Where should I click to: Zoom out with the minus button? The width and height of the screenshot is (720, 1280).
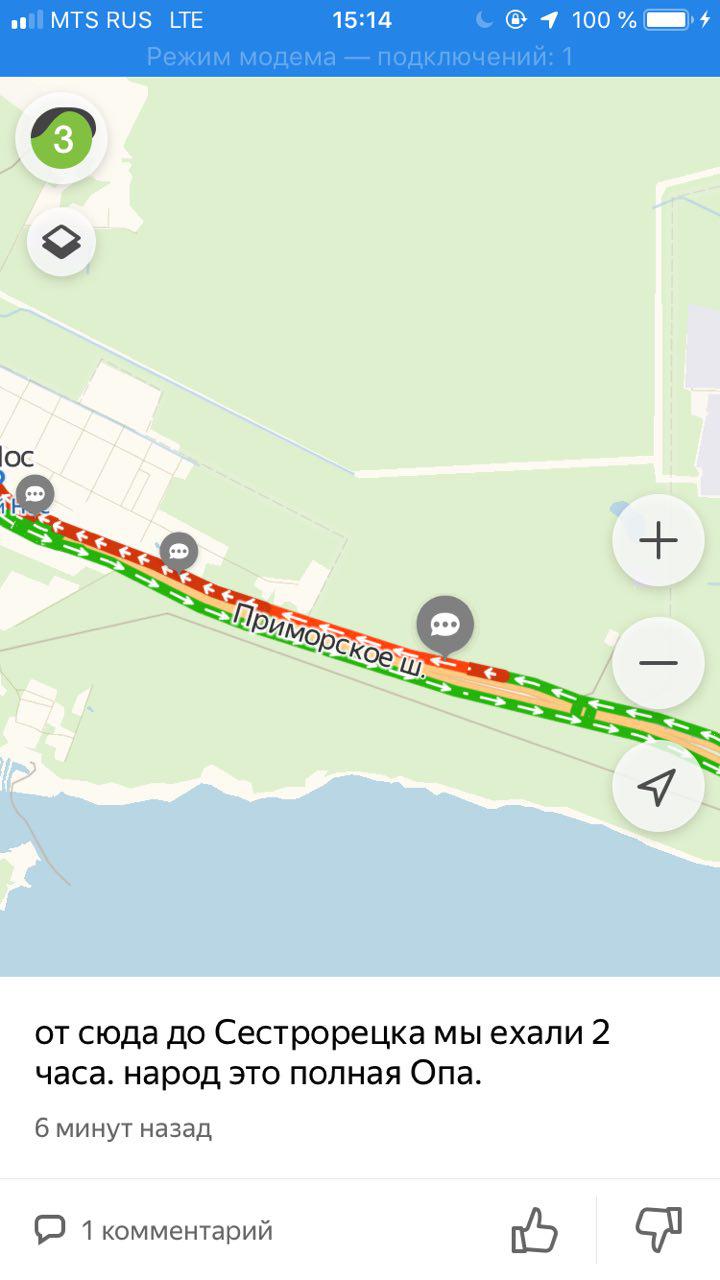click(x=658, y=663)
